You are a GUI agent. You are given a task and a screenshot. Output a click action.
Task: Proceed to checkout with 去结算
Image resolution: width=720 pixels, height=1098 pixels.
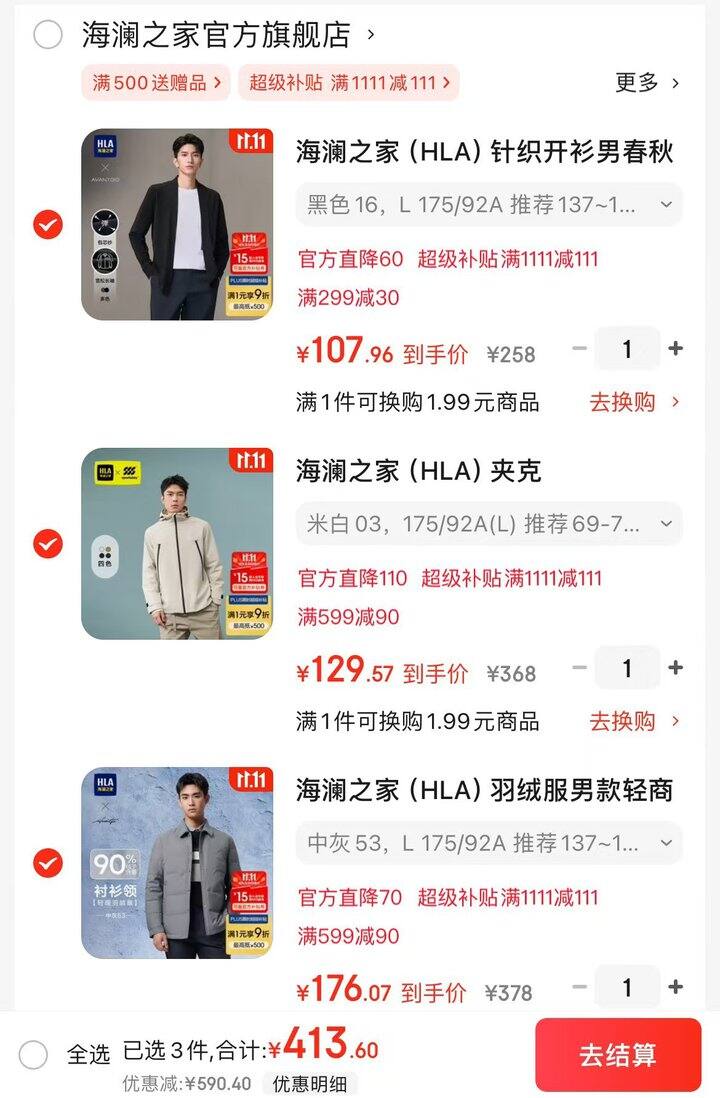click(617, 1055)
